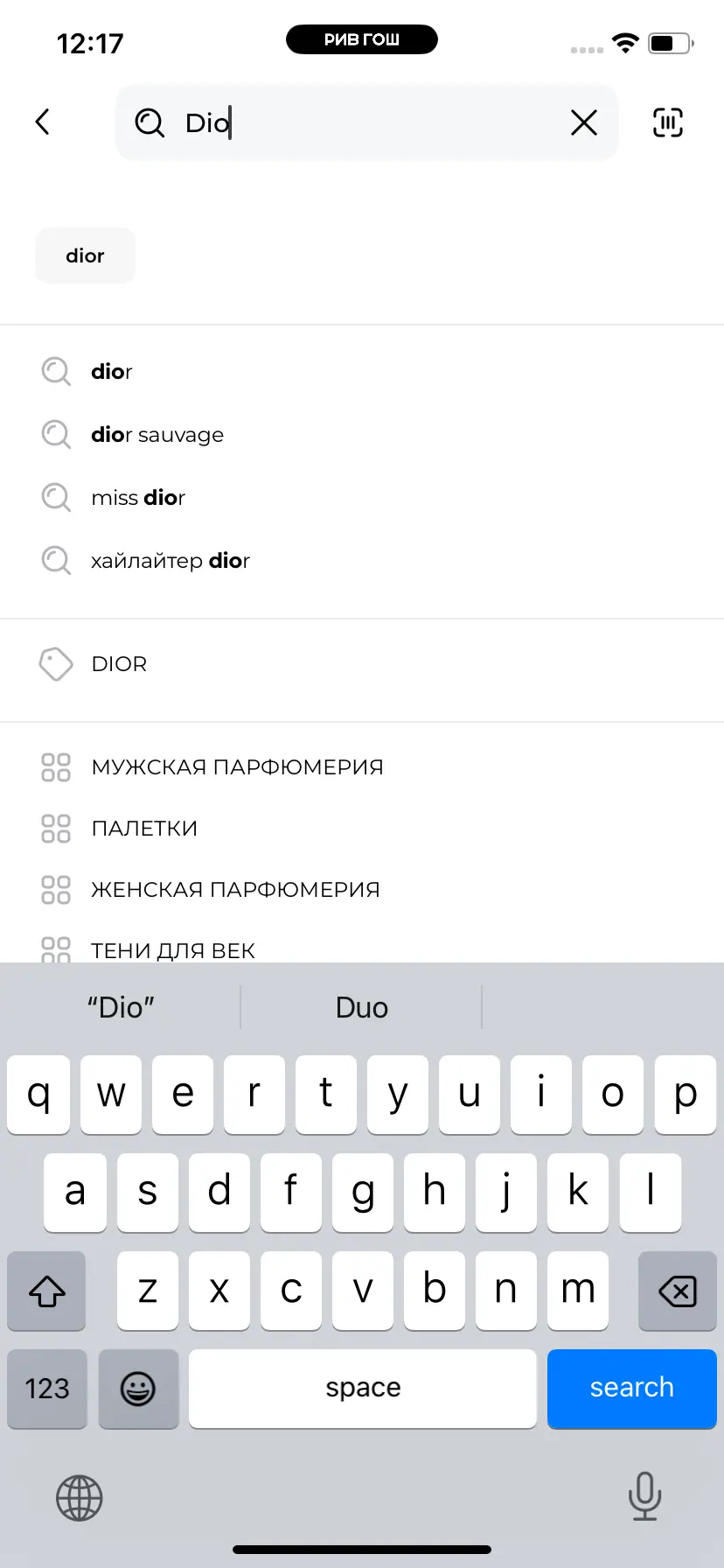Open the DIOR brand page
The width and height of the screenshot is (724, 1568).
pyautogui.click(x=119, y=664)
